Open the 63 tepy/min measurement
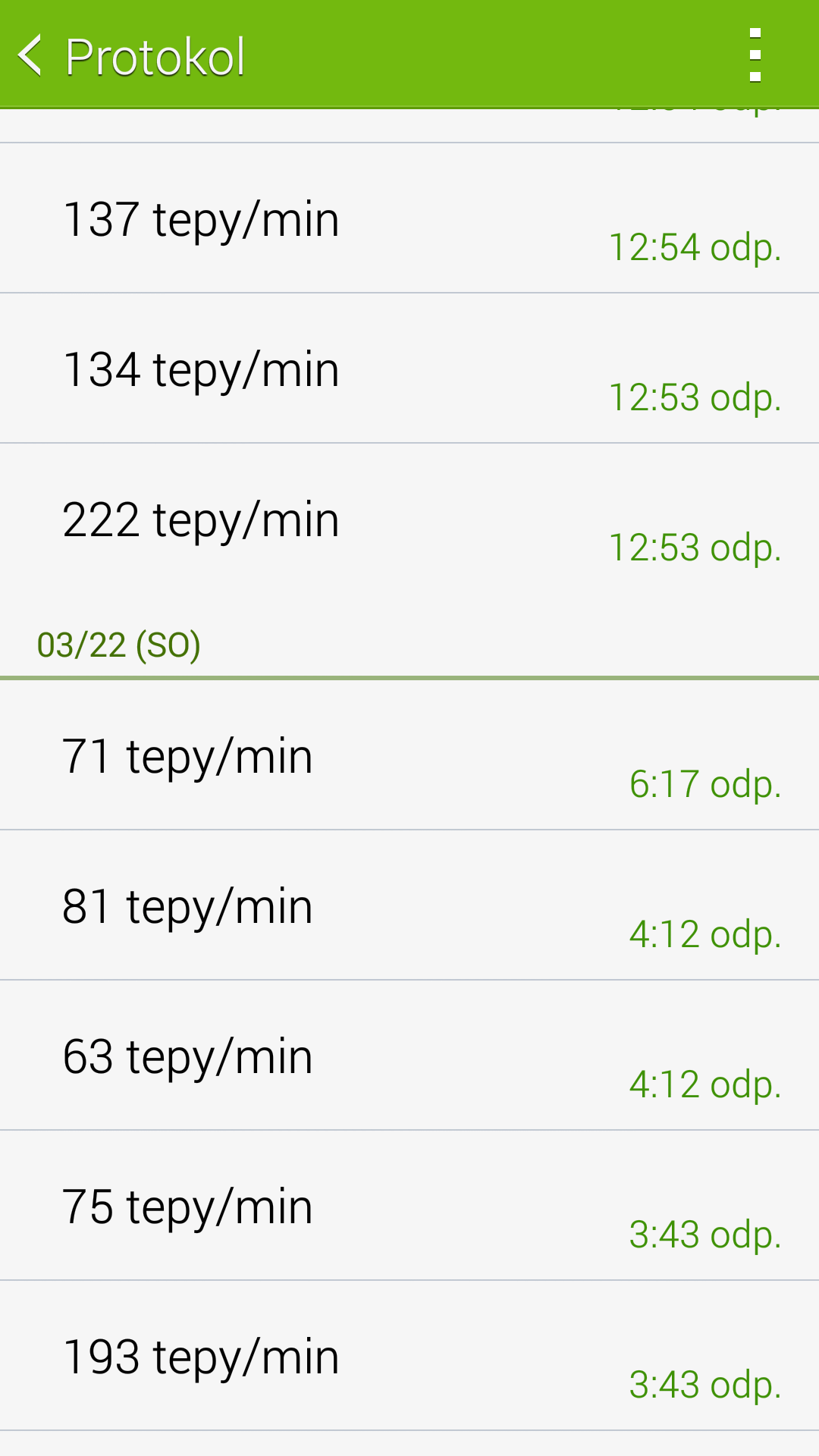Screen dimensions: 819x1456 coord(409,1056)
